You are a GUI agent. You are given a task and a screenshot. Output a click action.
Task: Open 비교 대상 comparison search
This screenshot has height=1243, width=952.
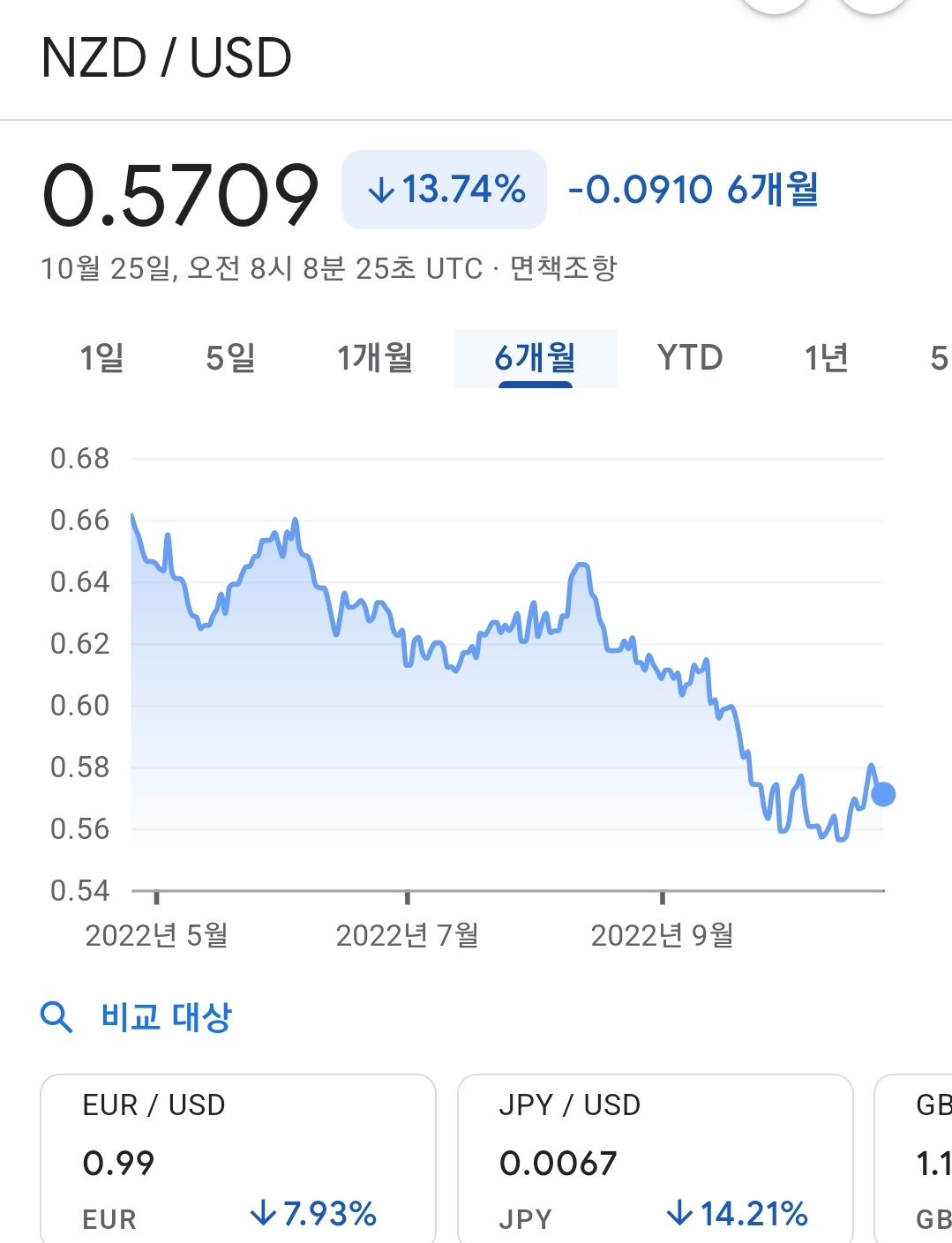coord(137,1017)
